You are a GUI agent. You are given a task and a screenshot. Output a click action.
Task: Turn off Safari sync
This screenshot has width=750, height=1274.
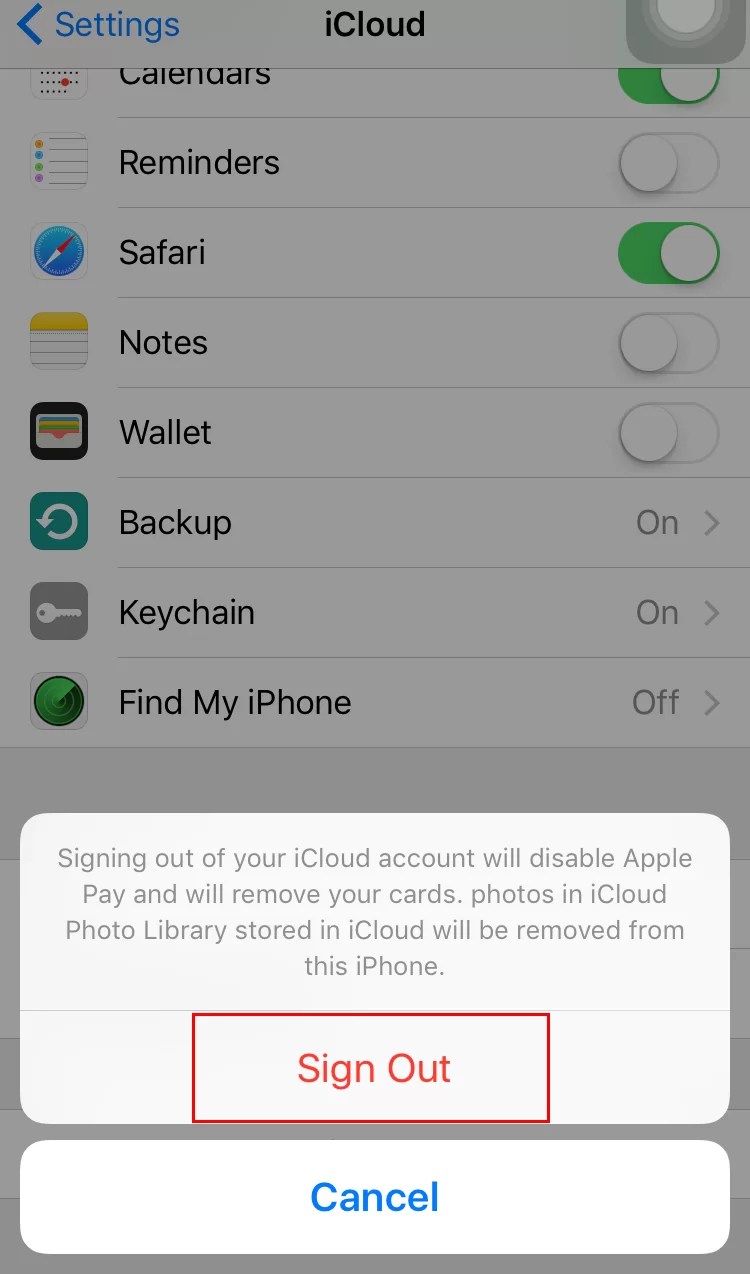(x=668, y=252)
